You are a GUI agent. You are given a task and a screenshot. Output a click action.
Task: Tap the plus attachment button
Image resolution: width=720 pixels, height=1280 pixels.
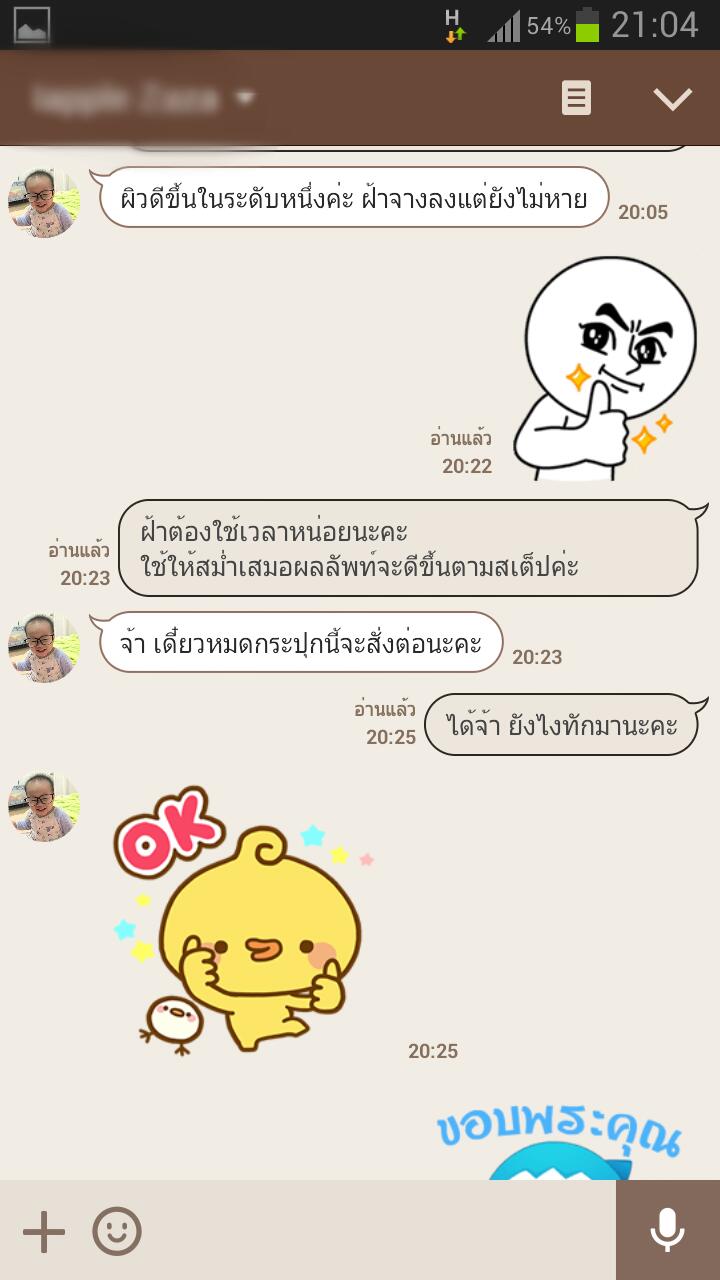click(x=44, y=1231)
